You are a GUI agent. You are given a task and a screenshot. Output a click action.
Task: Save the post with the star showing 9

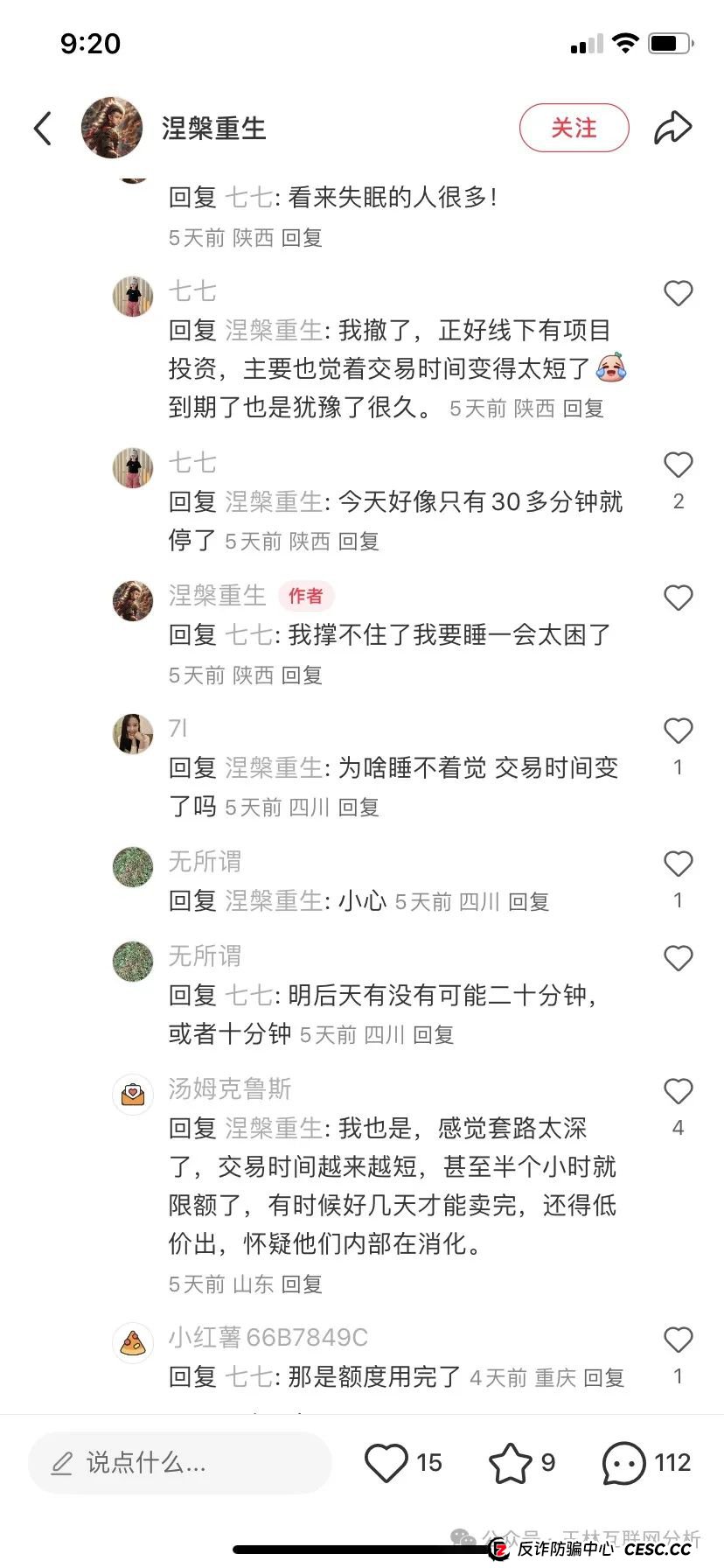pos(510,1462)
